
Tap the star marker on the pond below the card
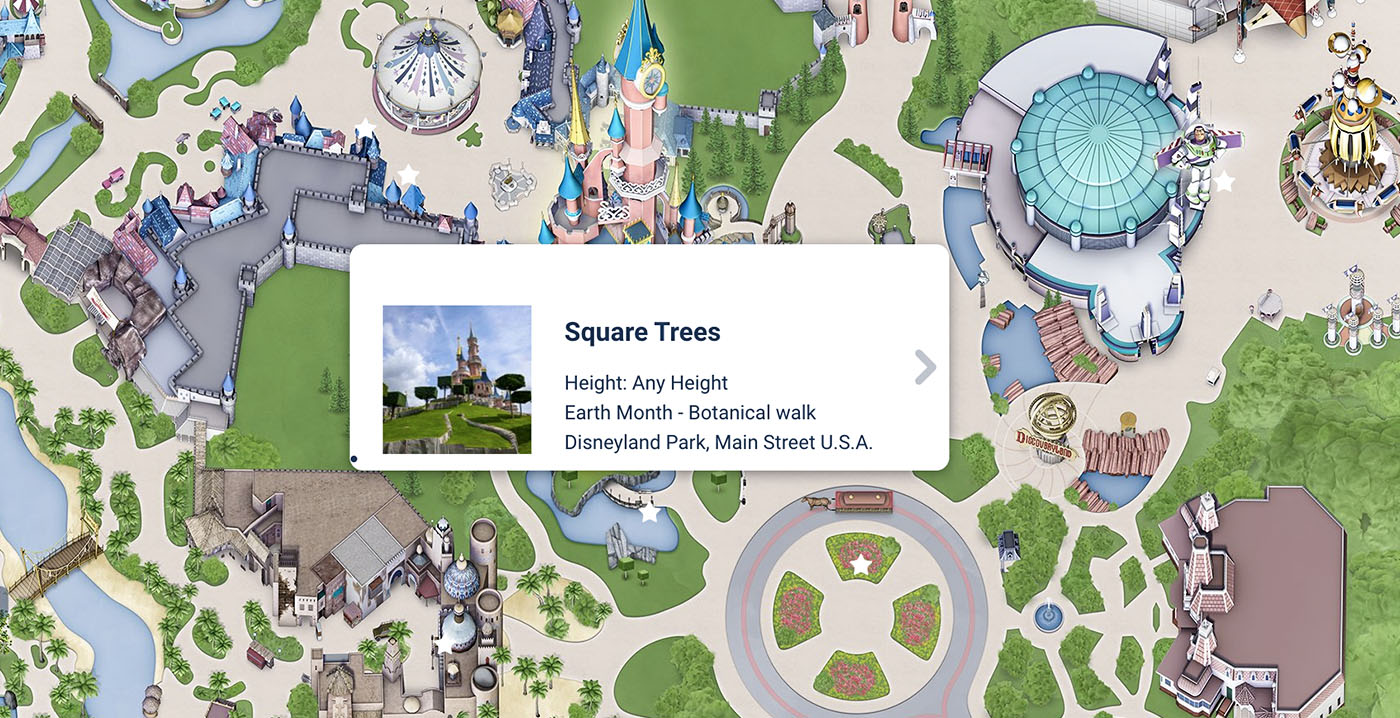650,513
